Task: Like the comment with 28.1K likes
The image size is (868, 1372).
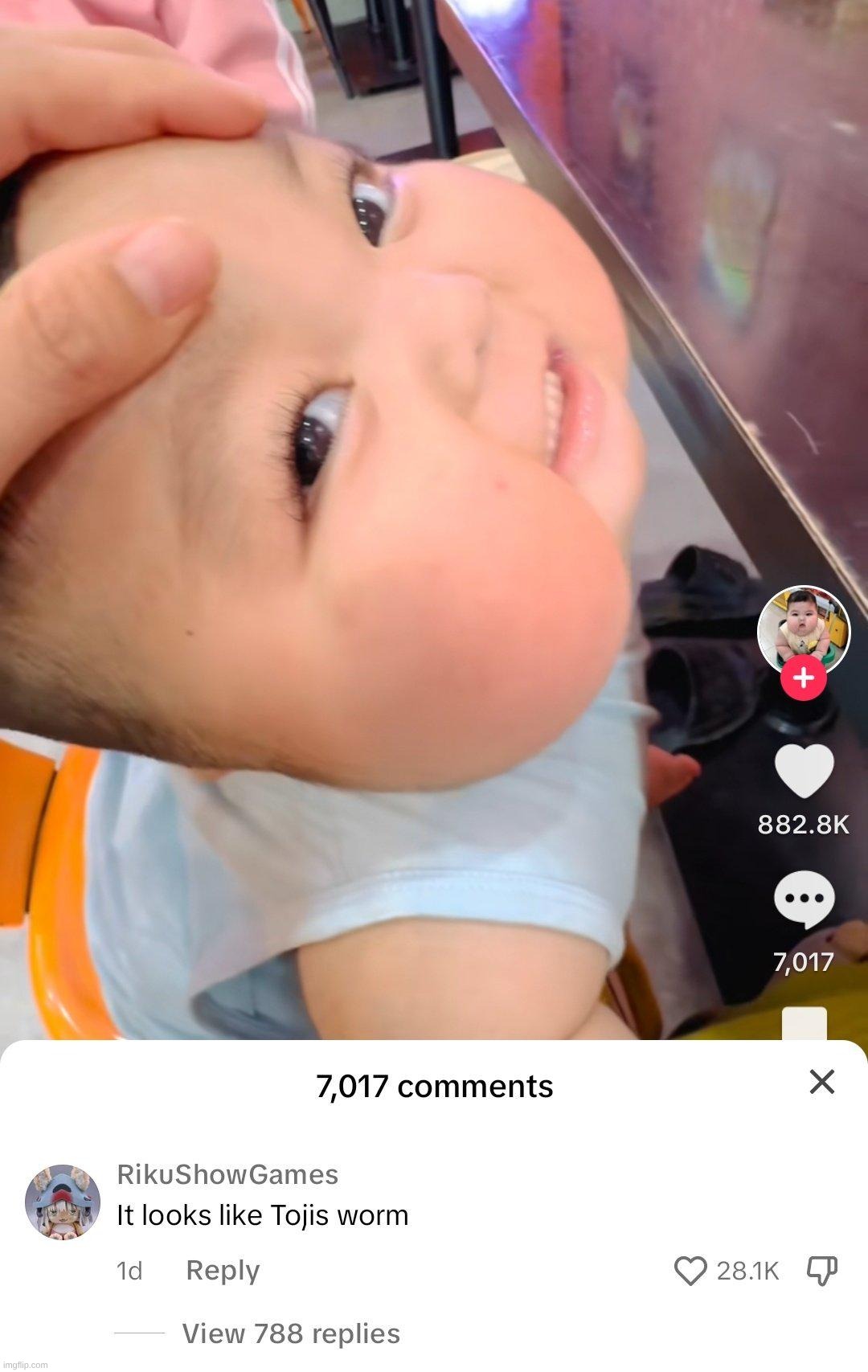Action: click(690, 1271)
